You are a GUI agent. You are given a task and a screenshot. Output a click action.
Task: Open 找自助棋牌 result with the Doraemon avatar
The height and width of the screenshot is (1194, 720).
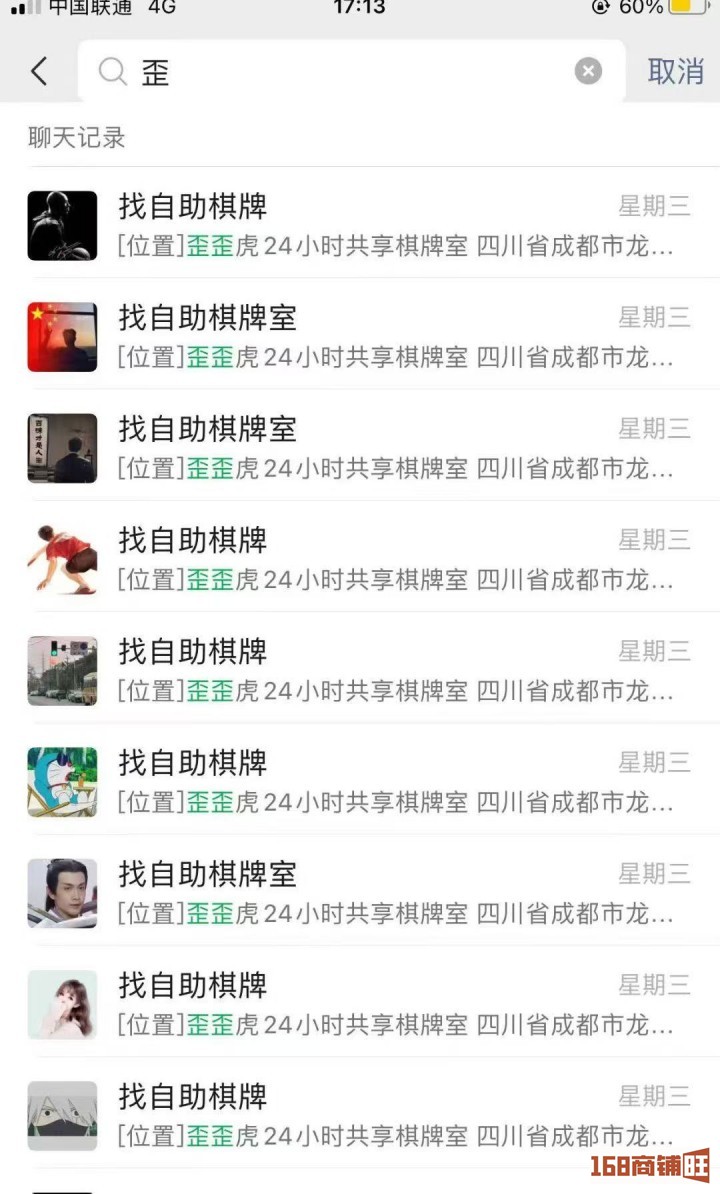coord(370,781)
